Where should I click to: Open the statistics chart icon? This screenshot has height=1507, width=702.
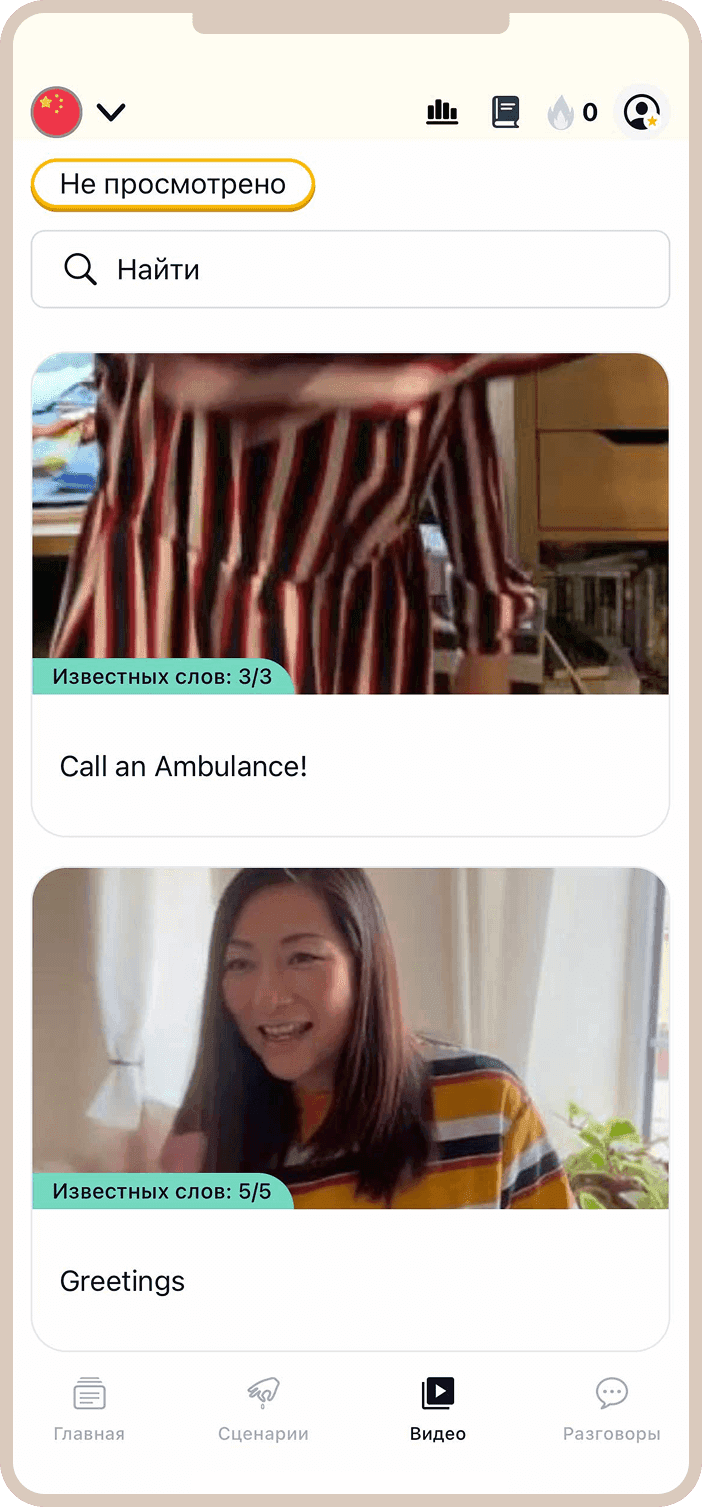[442, 112]
